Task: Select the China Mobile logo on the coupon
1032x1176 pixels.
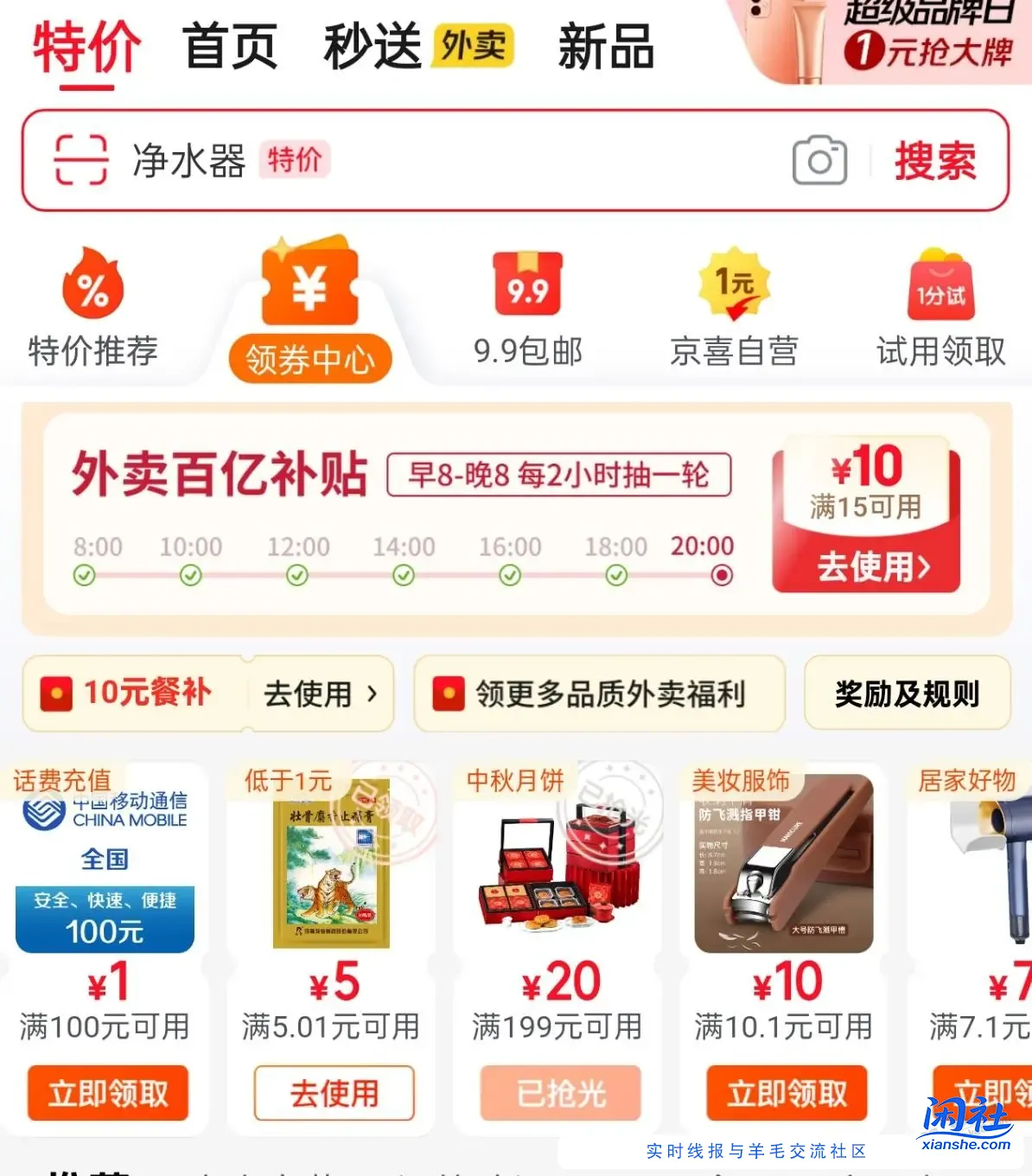Action: pyautogui.click(x=104, y=811)
